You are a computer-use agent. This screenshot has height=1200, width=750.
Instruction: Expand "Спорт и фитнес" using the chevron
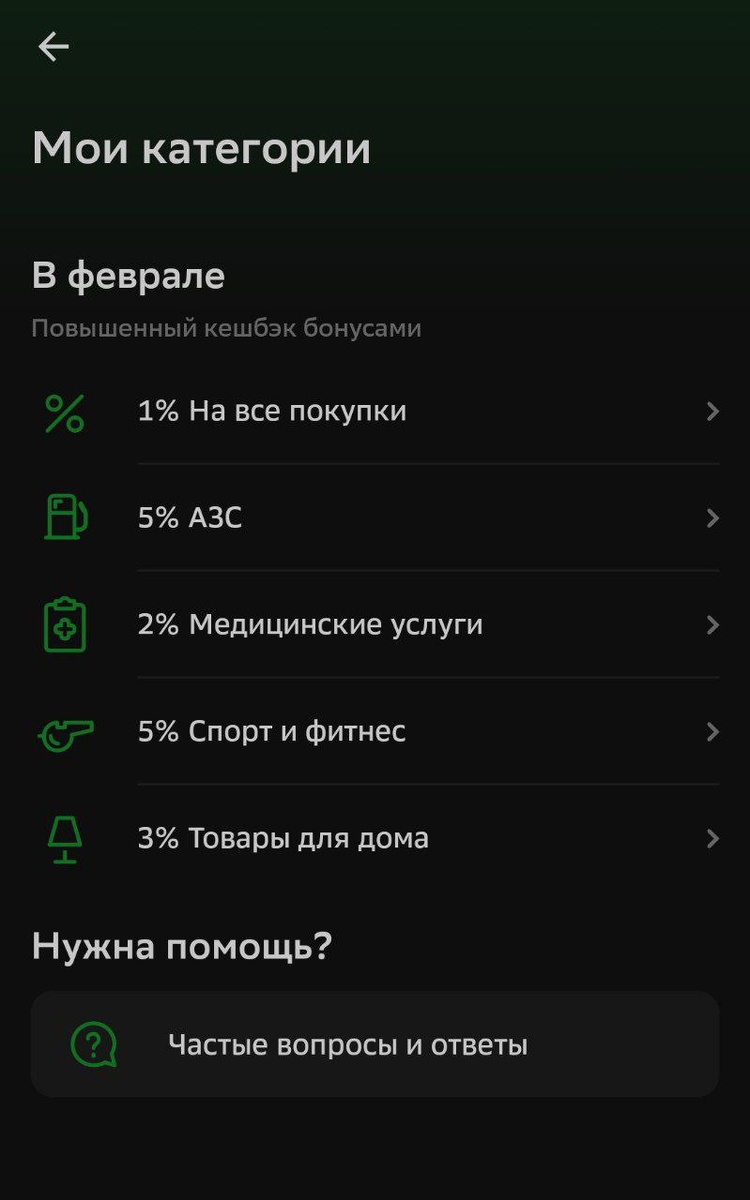[x=711, y=732]
